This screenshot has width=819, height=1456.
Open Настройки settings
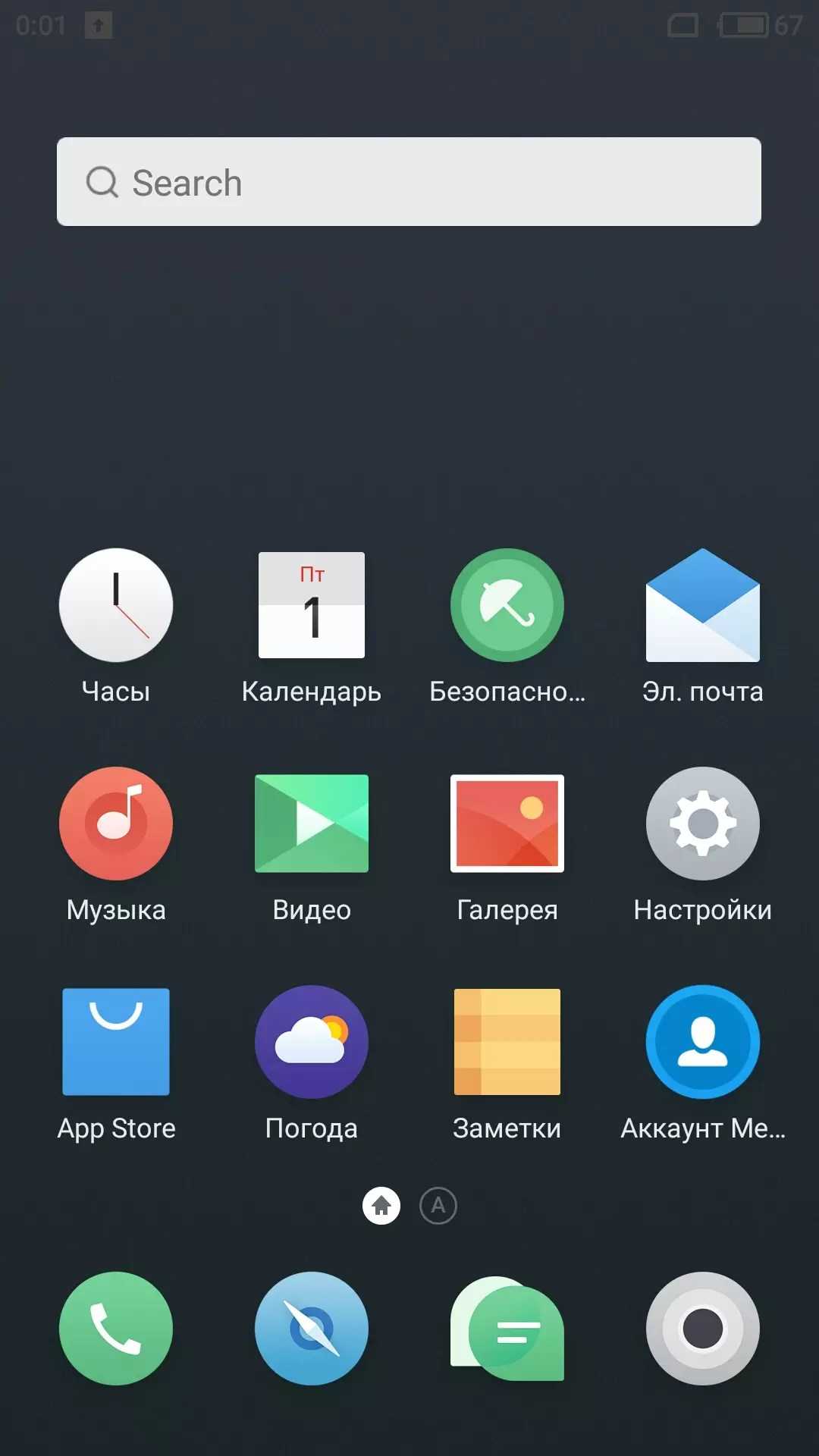pos(703,824)
